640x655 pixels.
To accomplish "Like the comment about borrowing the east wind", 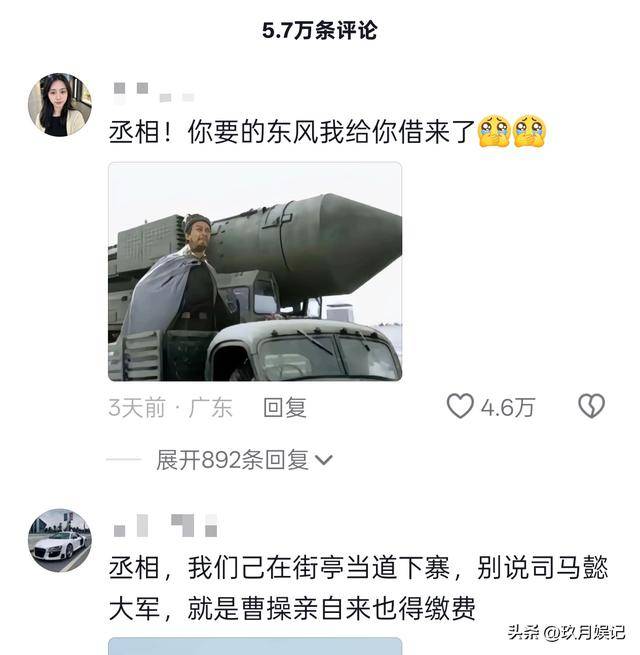I will tap(461, 406).
